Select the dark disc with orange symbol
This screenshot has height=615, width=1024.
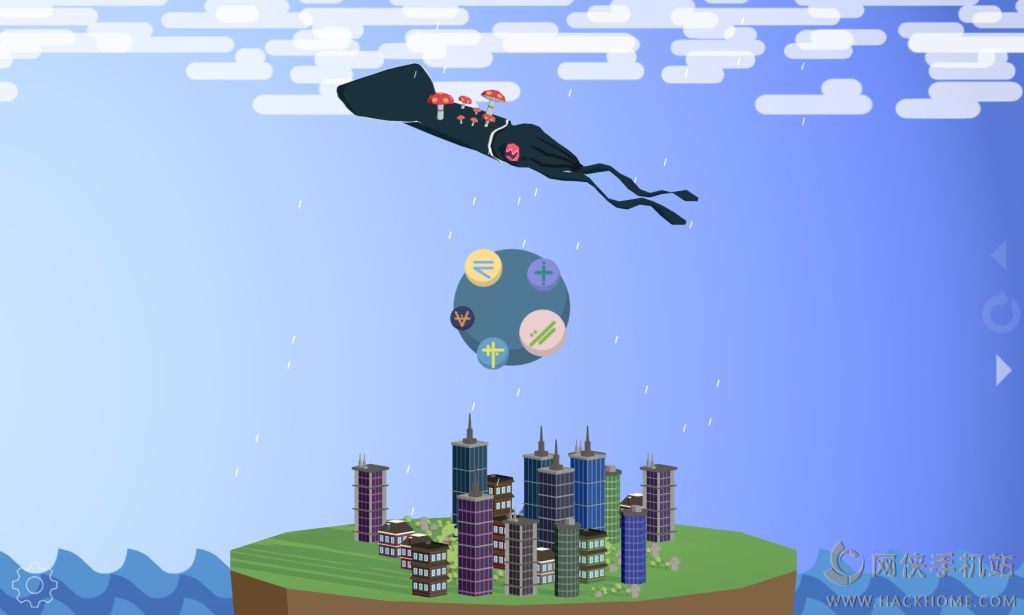[462, 319]
